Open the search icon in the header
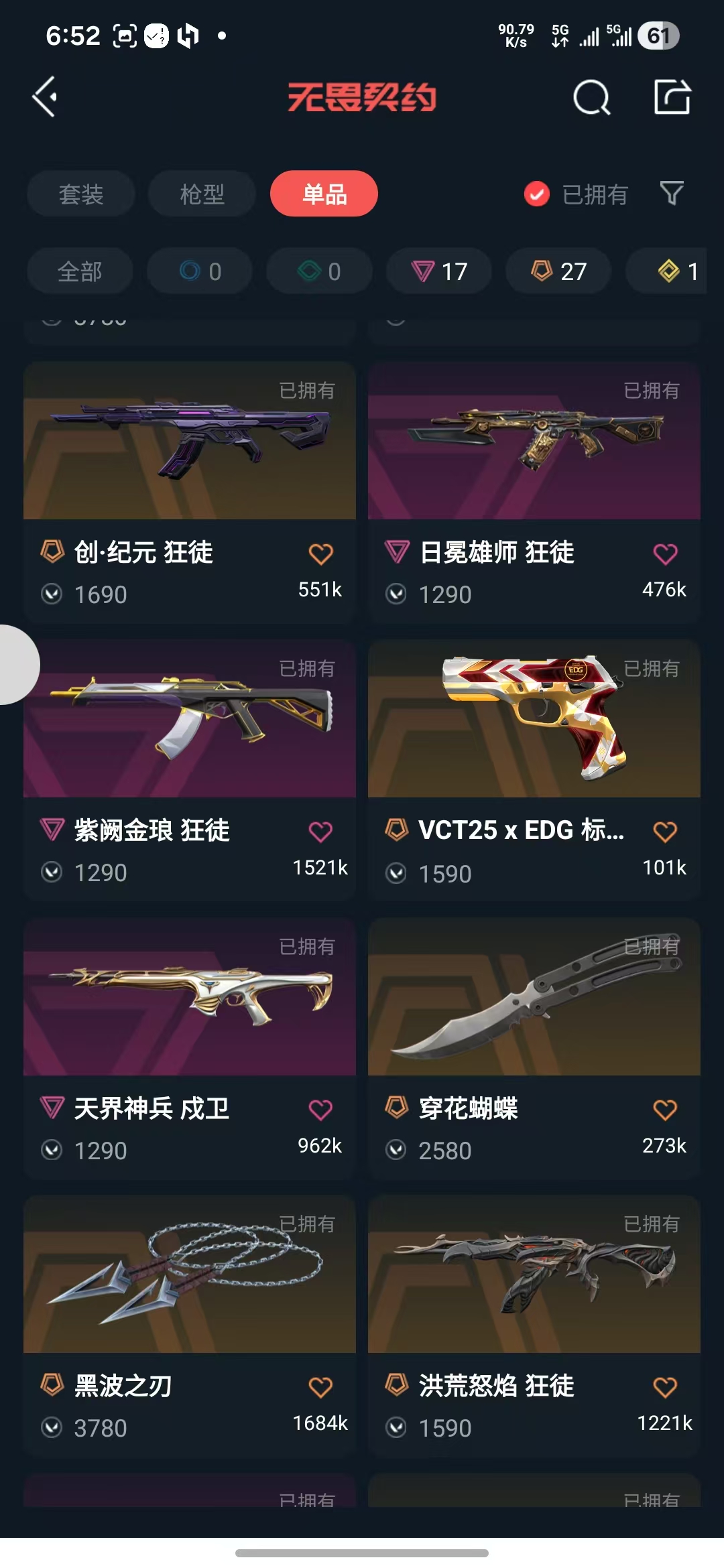The height and width of the screenshot is (1568, 724). pyautogui.click(x=591, y=98)
